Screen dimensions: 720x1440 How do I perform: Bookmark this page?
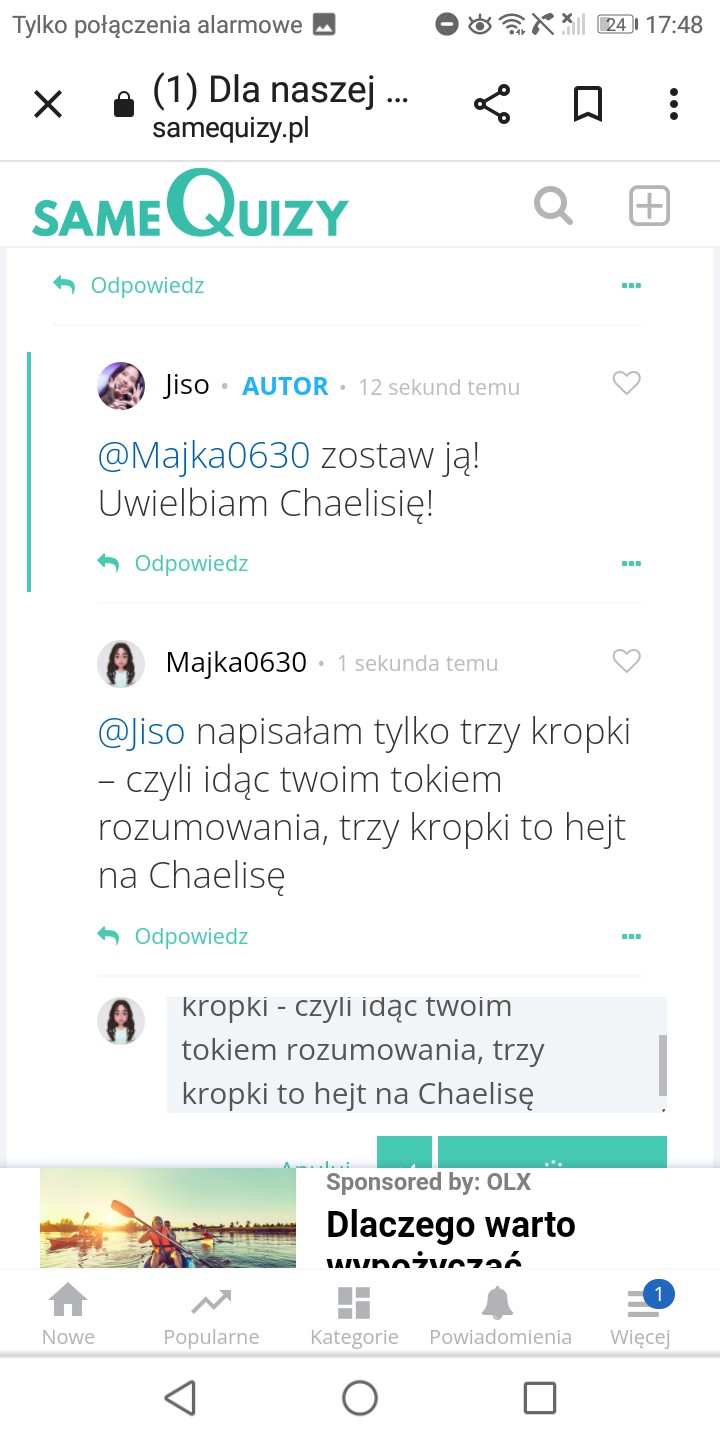coord(588,104)
